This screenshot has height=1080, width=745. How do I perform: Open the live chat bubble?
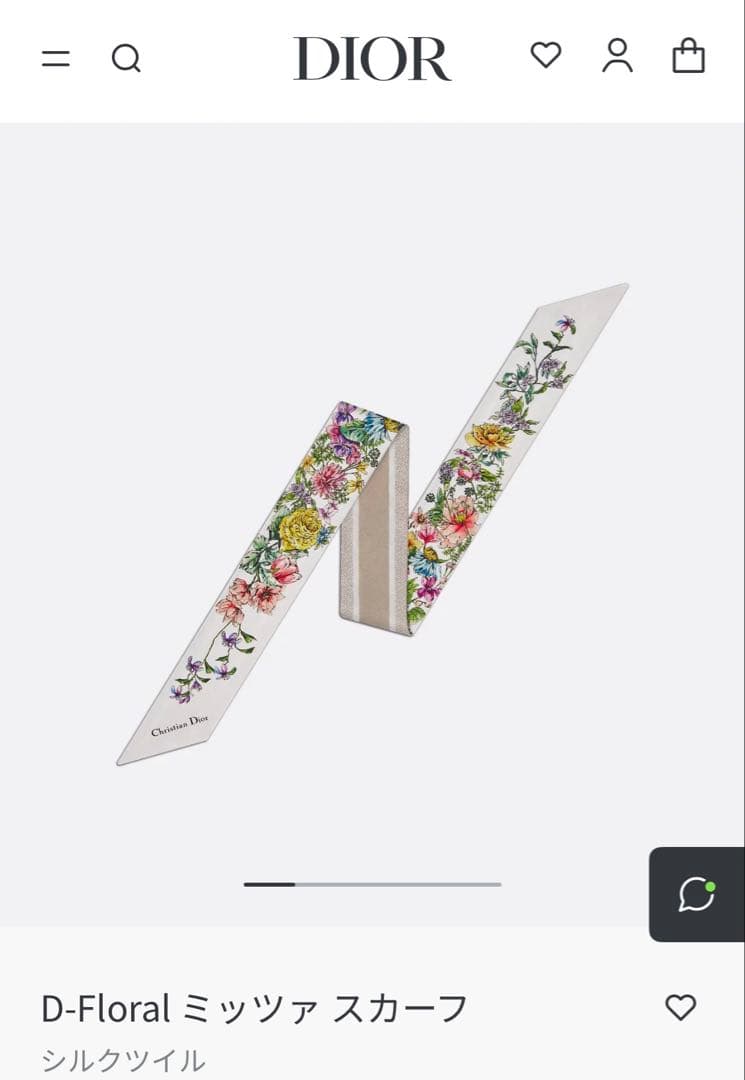pos(697,894)
